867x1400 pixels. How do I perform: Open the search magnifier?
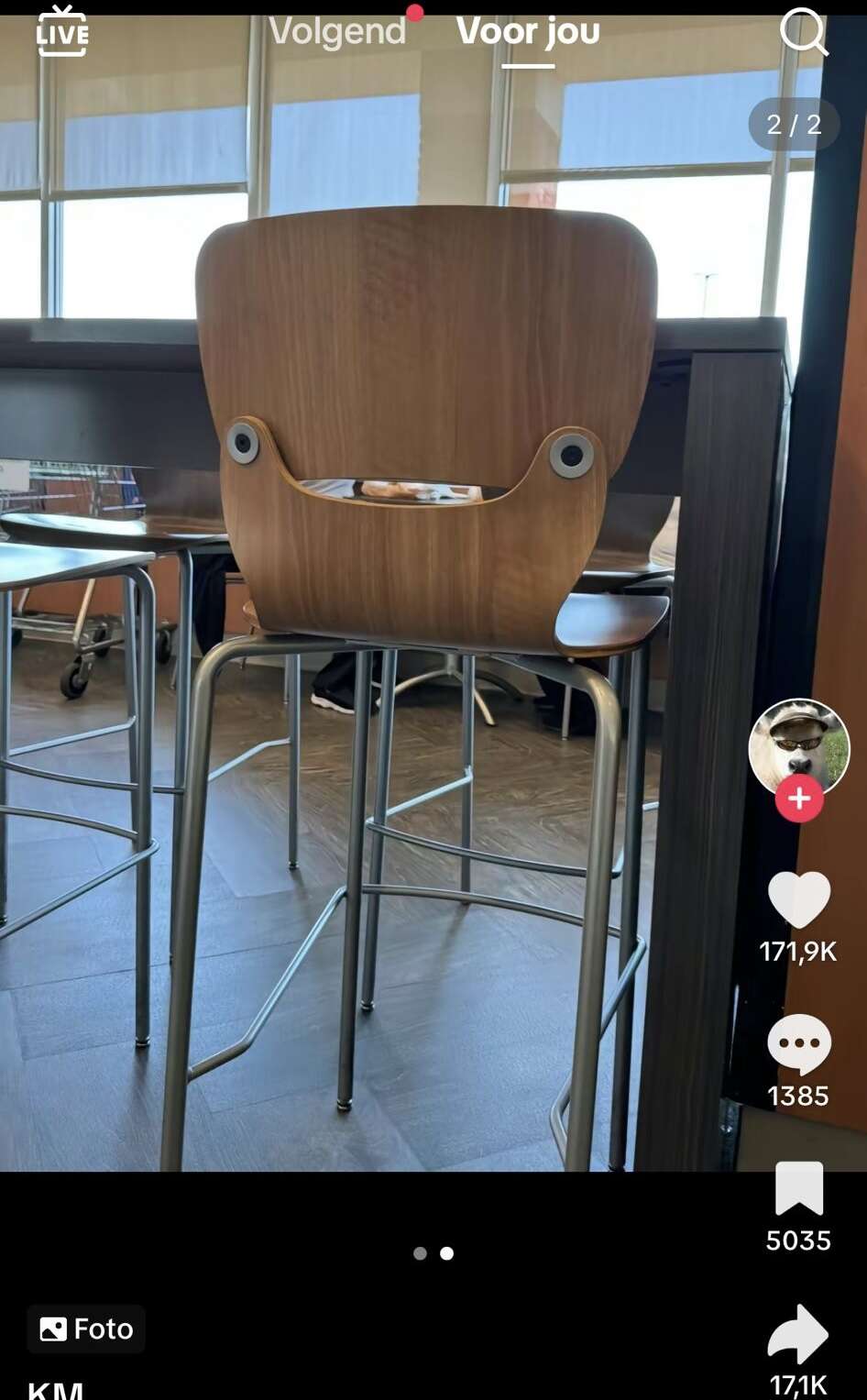pos(804,32)
